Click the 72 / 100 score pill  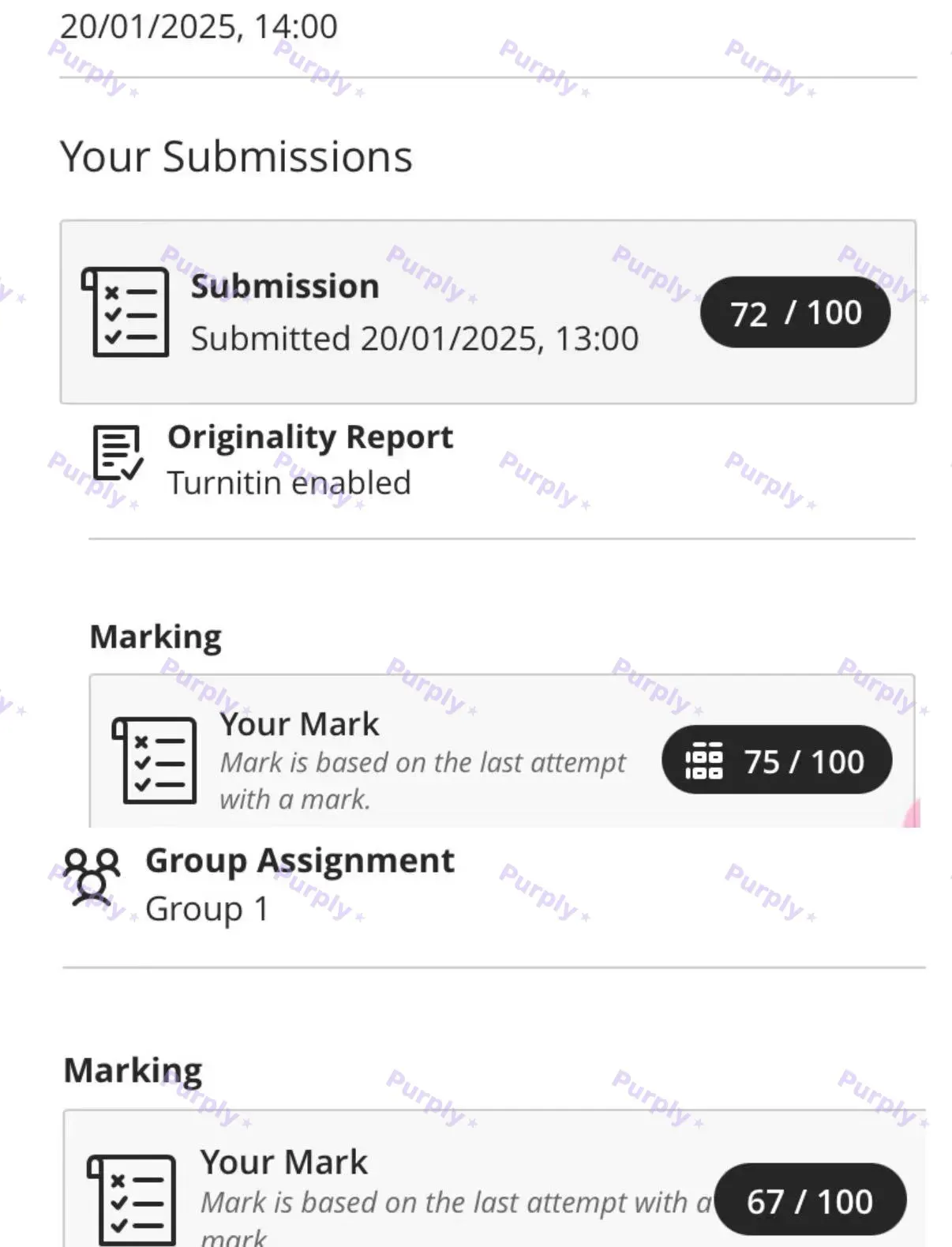794,312
